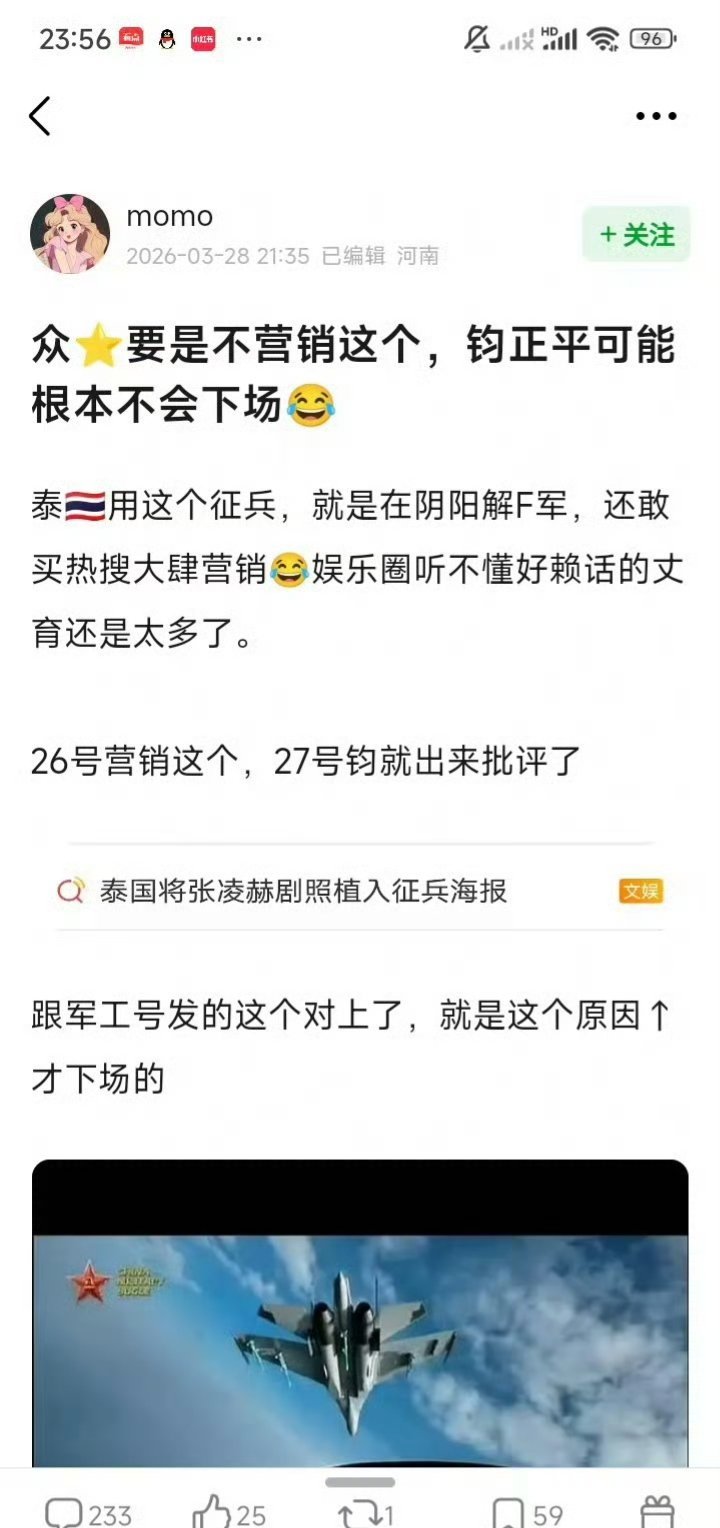The image size is (720, 1528).
Task: Open the 文娱 category tag on the search card
Action: click(x=641, y=890)
